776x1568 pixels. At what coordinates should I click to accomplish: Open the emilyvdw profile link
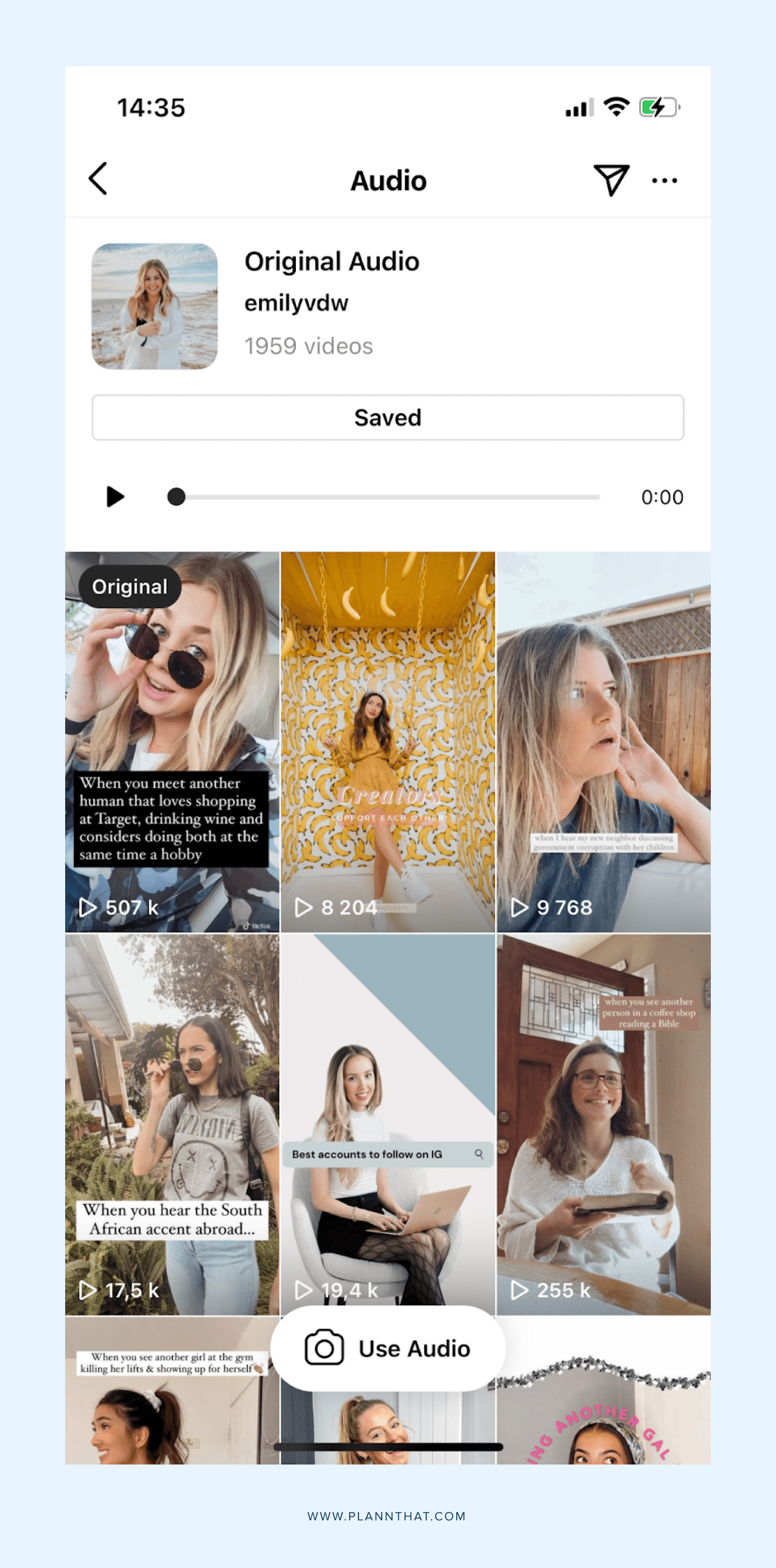point(296,303)
